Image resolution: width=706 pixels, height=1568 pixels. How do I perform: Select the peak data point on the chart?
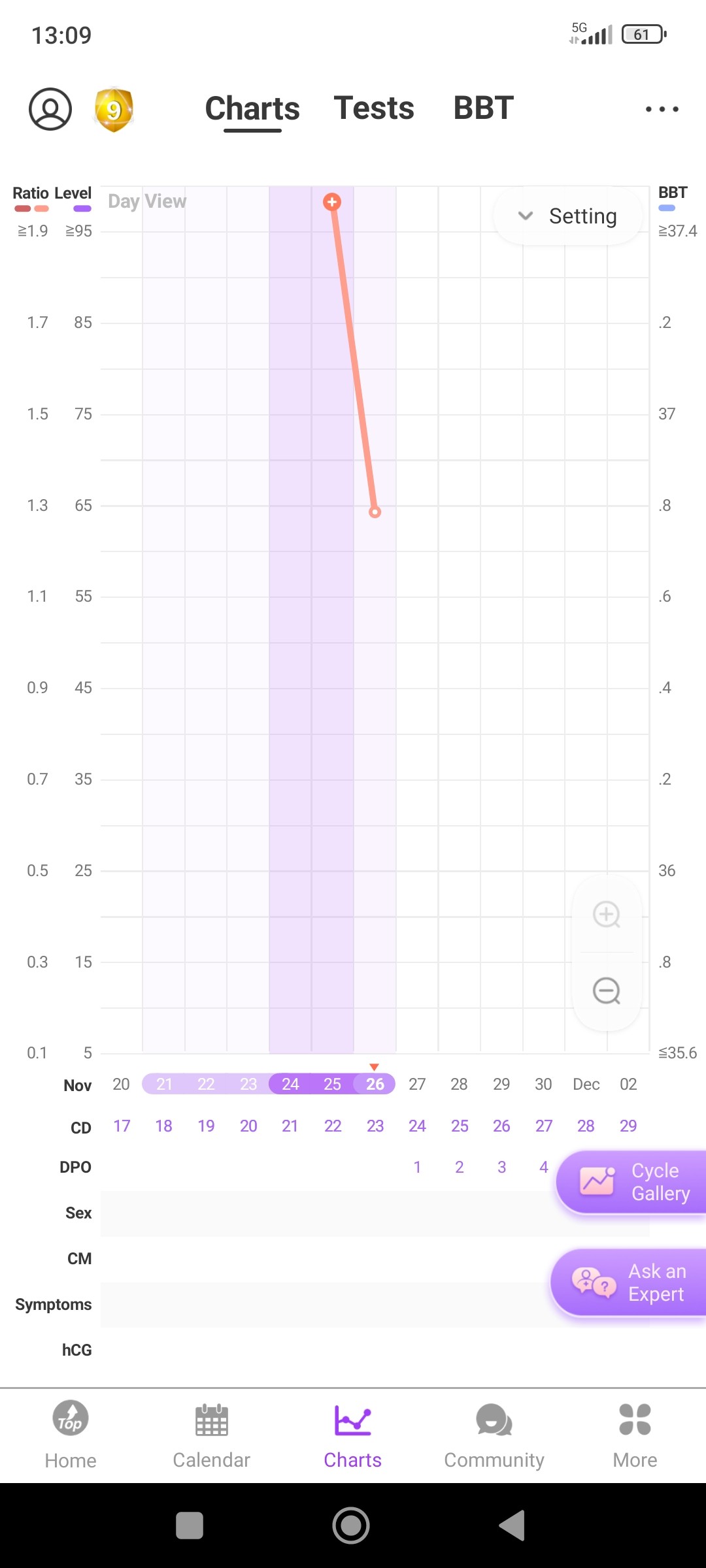[332, 202]
